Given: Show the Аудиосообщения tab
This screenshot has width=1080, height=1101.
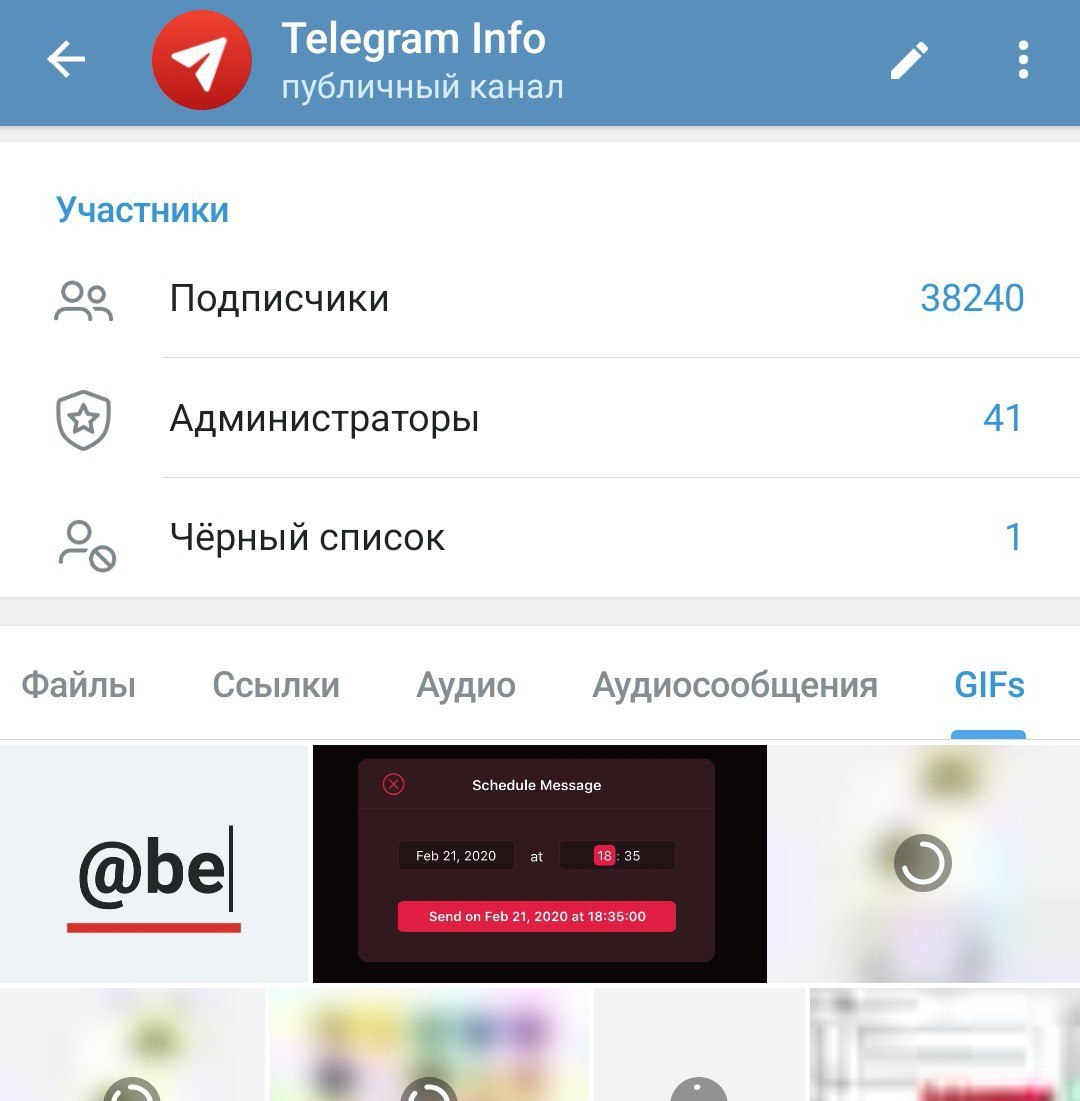Looking at the screenshot, I should [x=735, y=685].
